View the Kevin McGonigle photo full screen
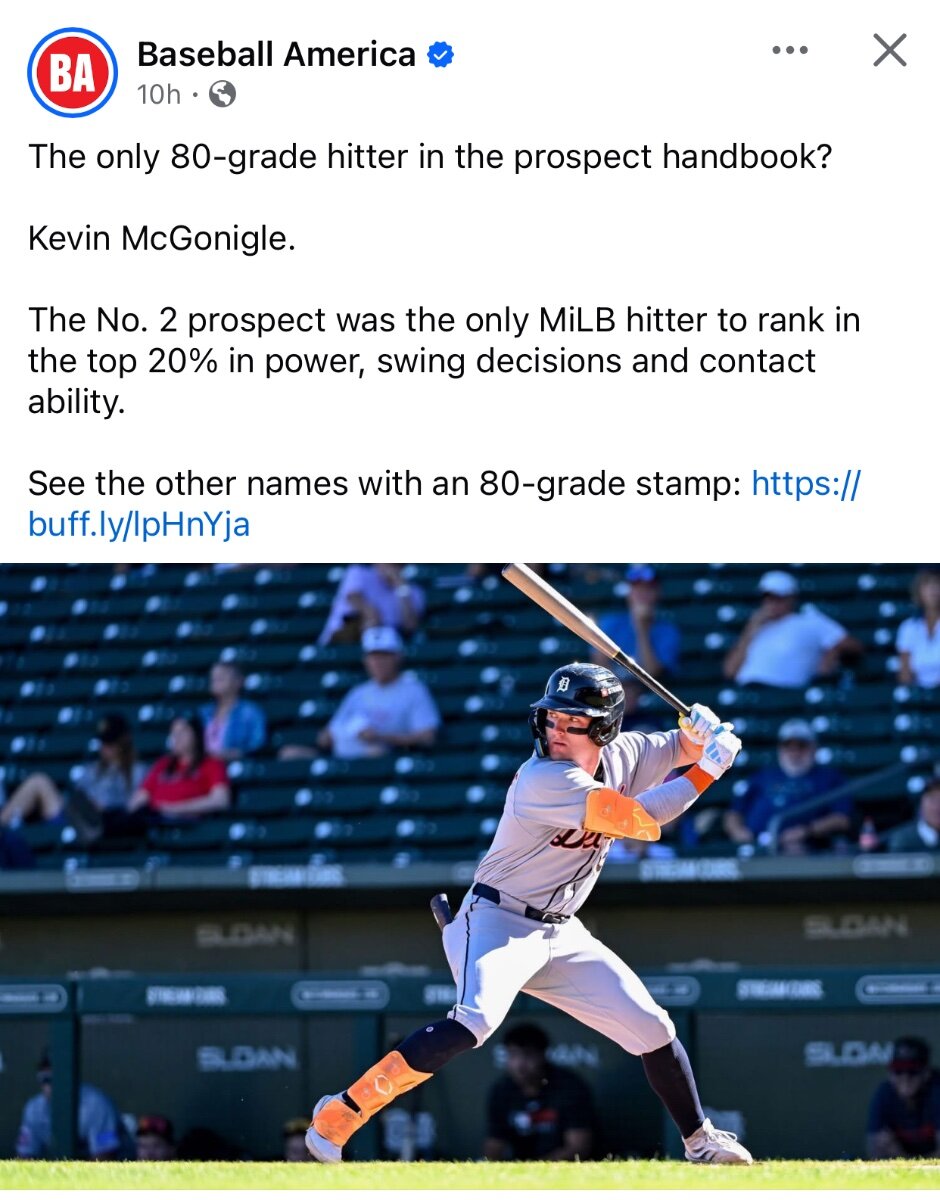This screenshot has height=1200, width=940. click(470, 870)
